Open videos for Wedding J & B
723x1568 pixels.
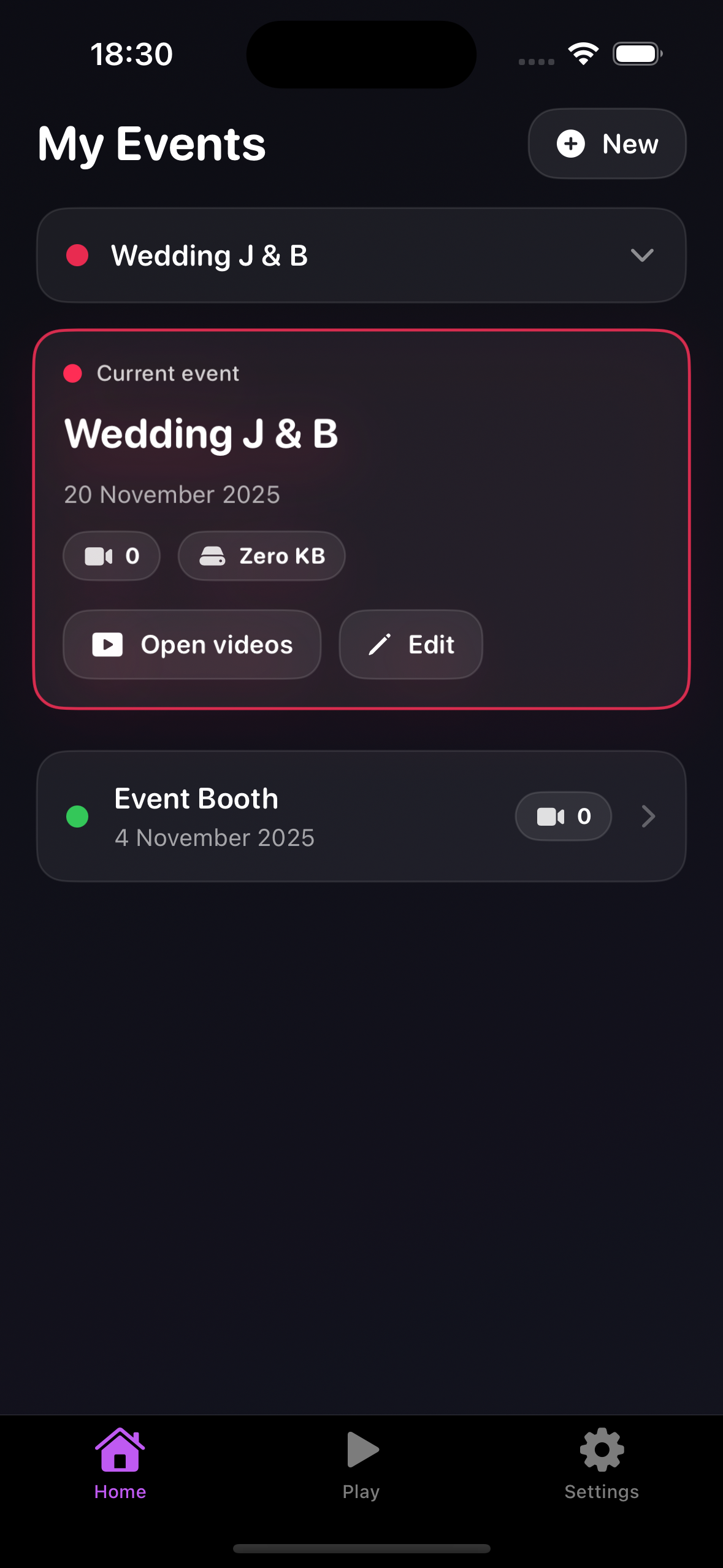(191, 644)
